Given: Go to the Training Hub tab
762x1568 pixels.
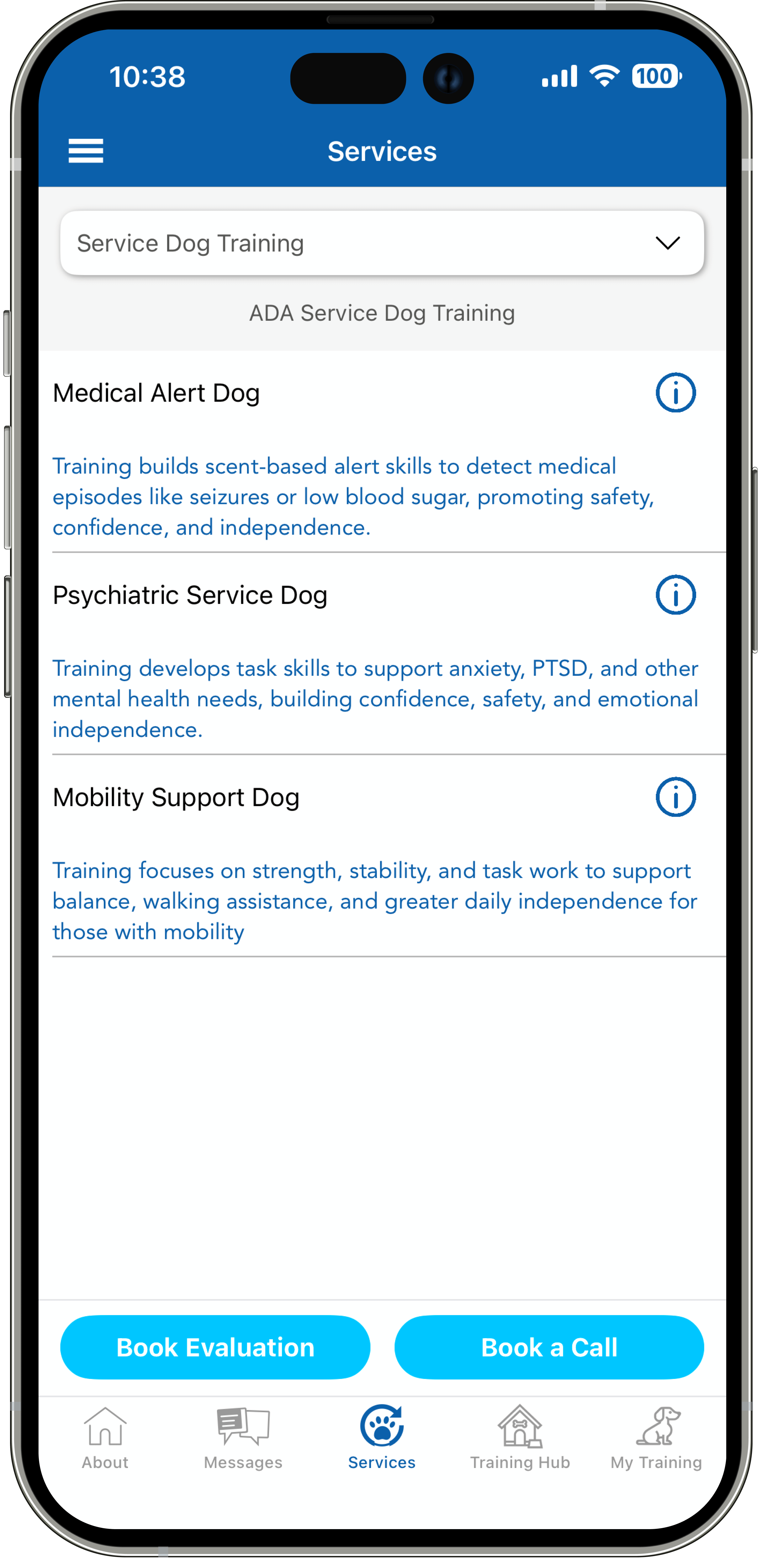Looking at the screenshot, I should tap(520, 1437).
